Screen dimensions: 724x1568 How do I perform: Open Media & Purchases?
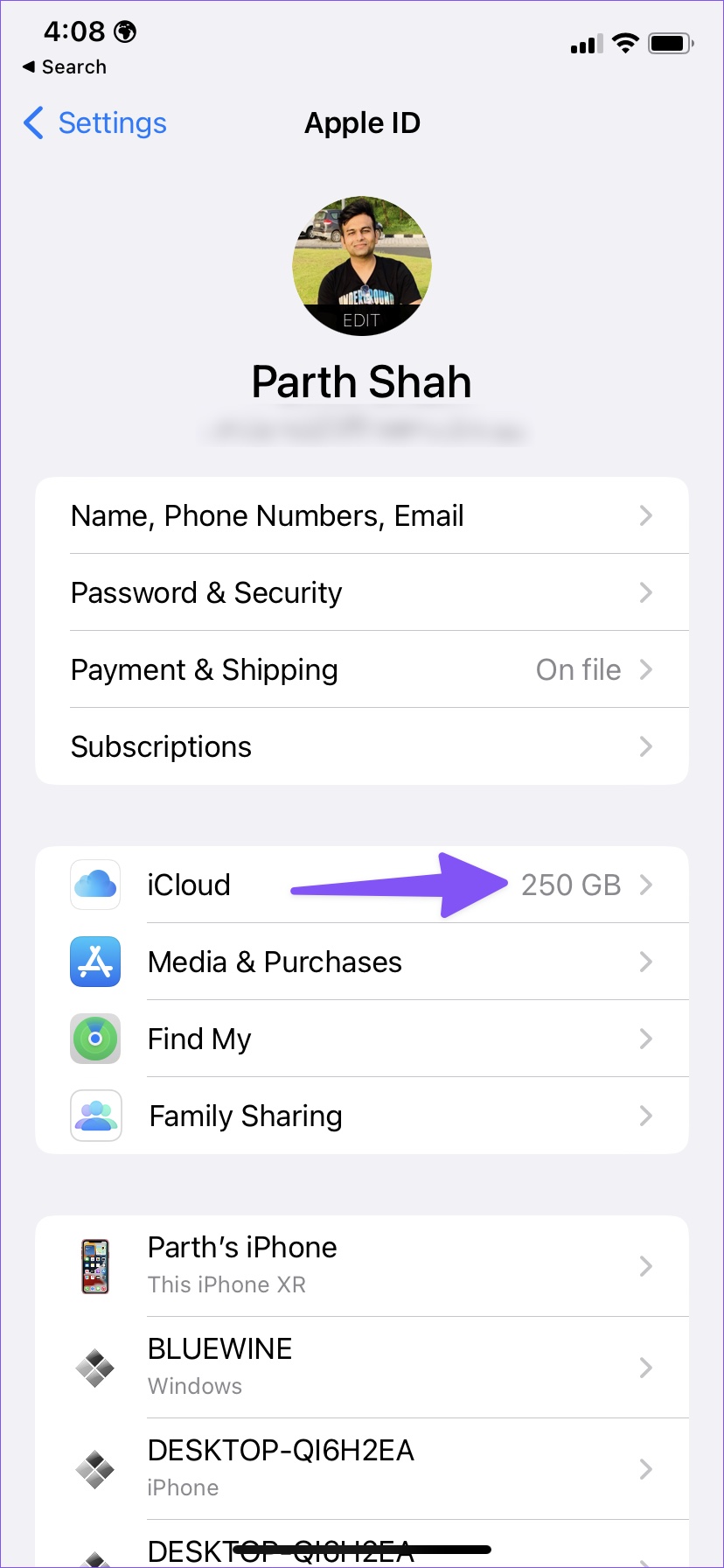tap(361, 962)
